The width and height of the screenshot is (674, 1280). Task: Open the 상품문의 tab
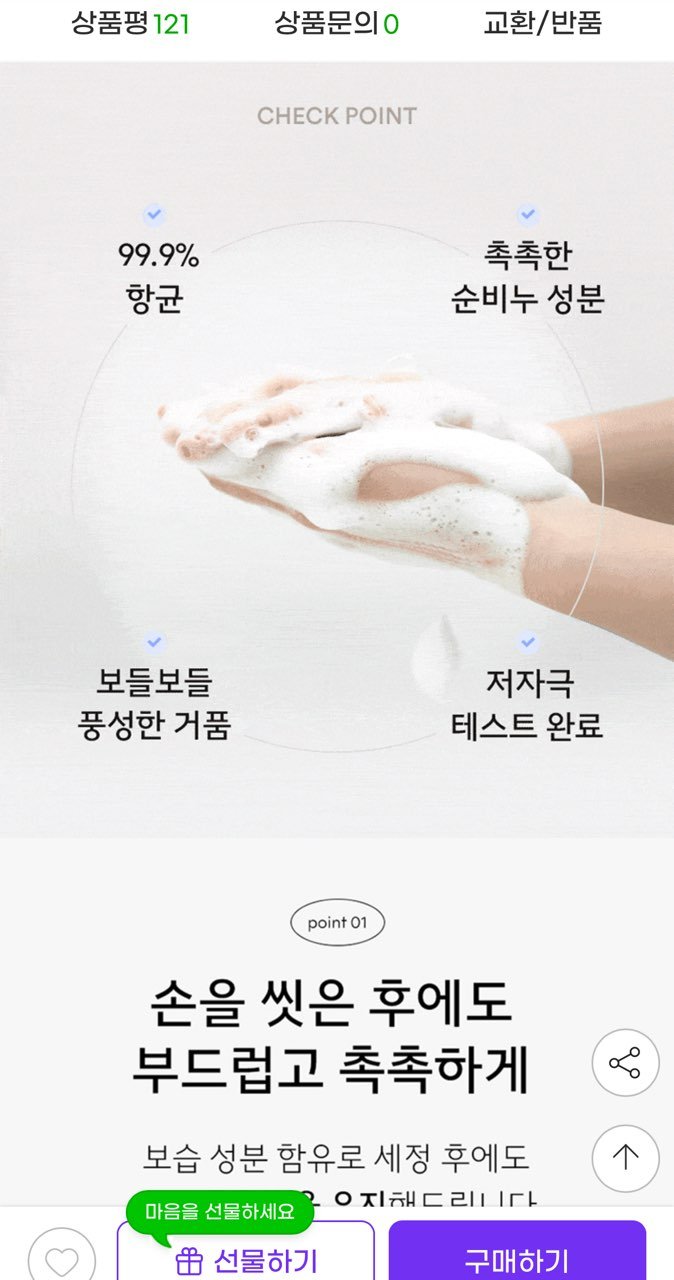[337, 24]
